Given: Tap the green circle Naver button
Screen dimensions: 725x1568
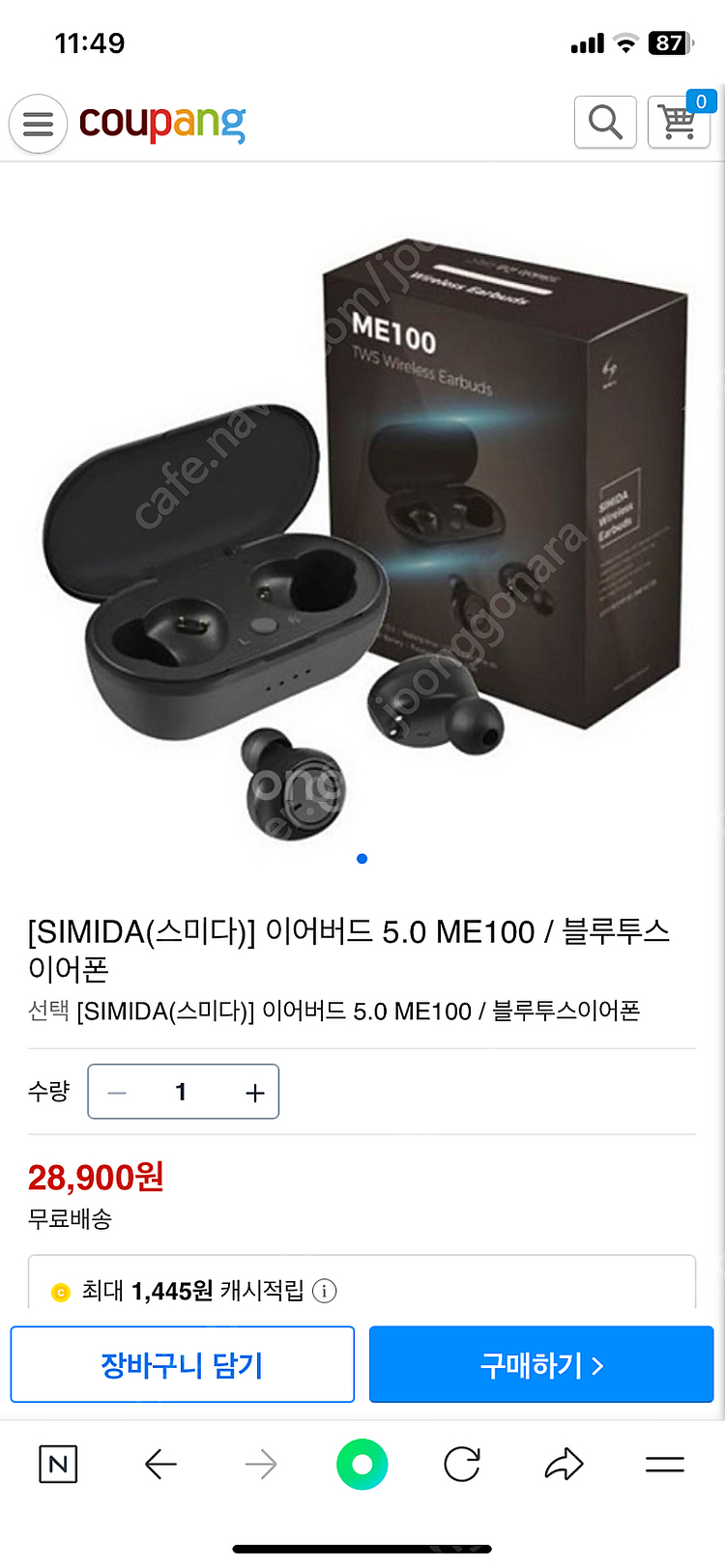Looking at the screenshot, I should click(x=362, y=1465).
